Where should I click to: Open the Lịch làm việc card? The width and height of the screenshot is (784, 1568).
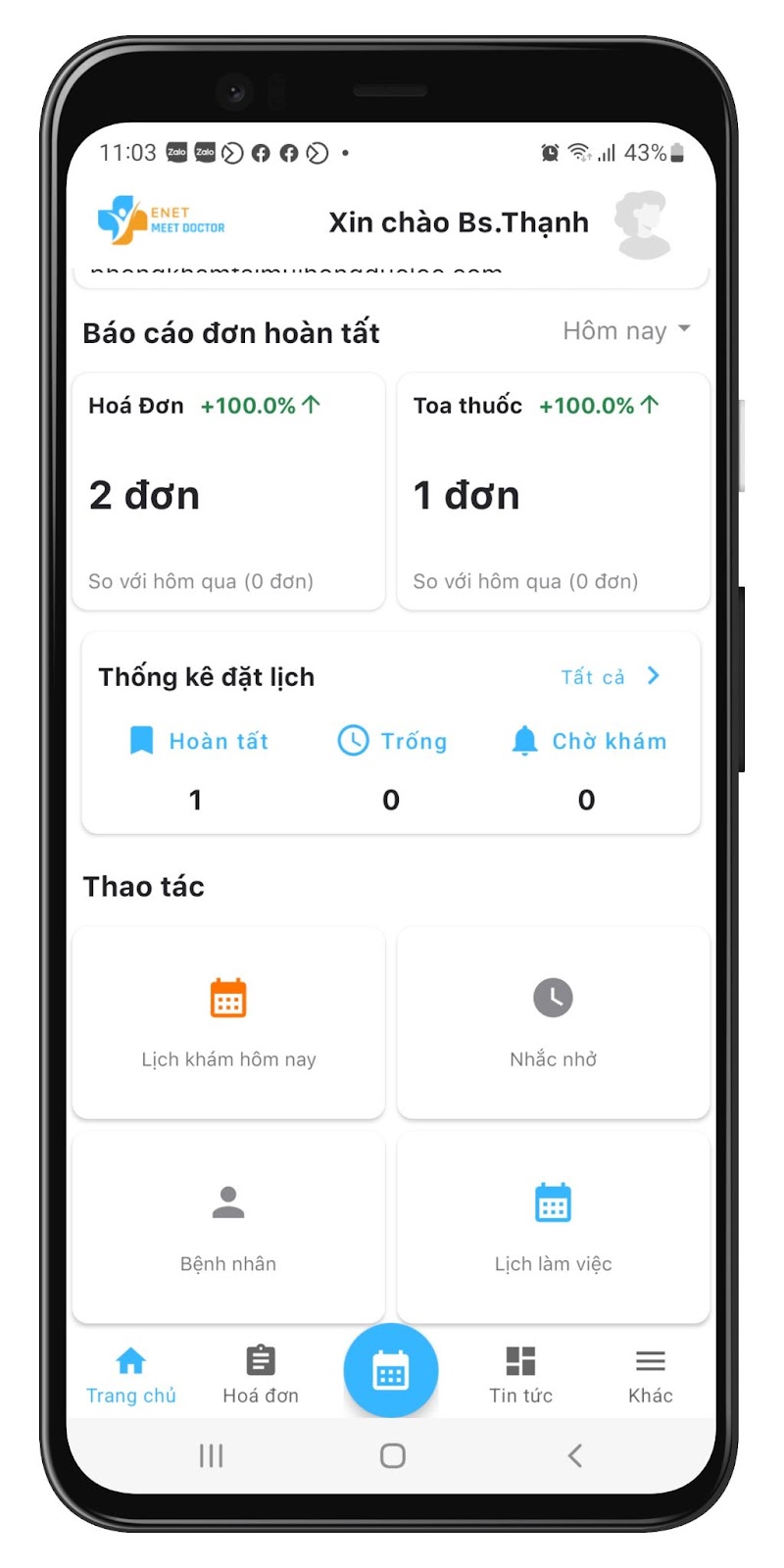[x=553, y=1228]
